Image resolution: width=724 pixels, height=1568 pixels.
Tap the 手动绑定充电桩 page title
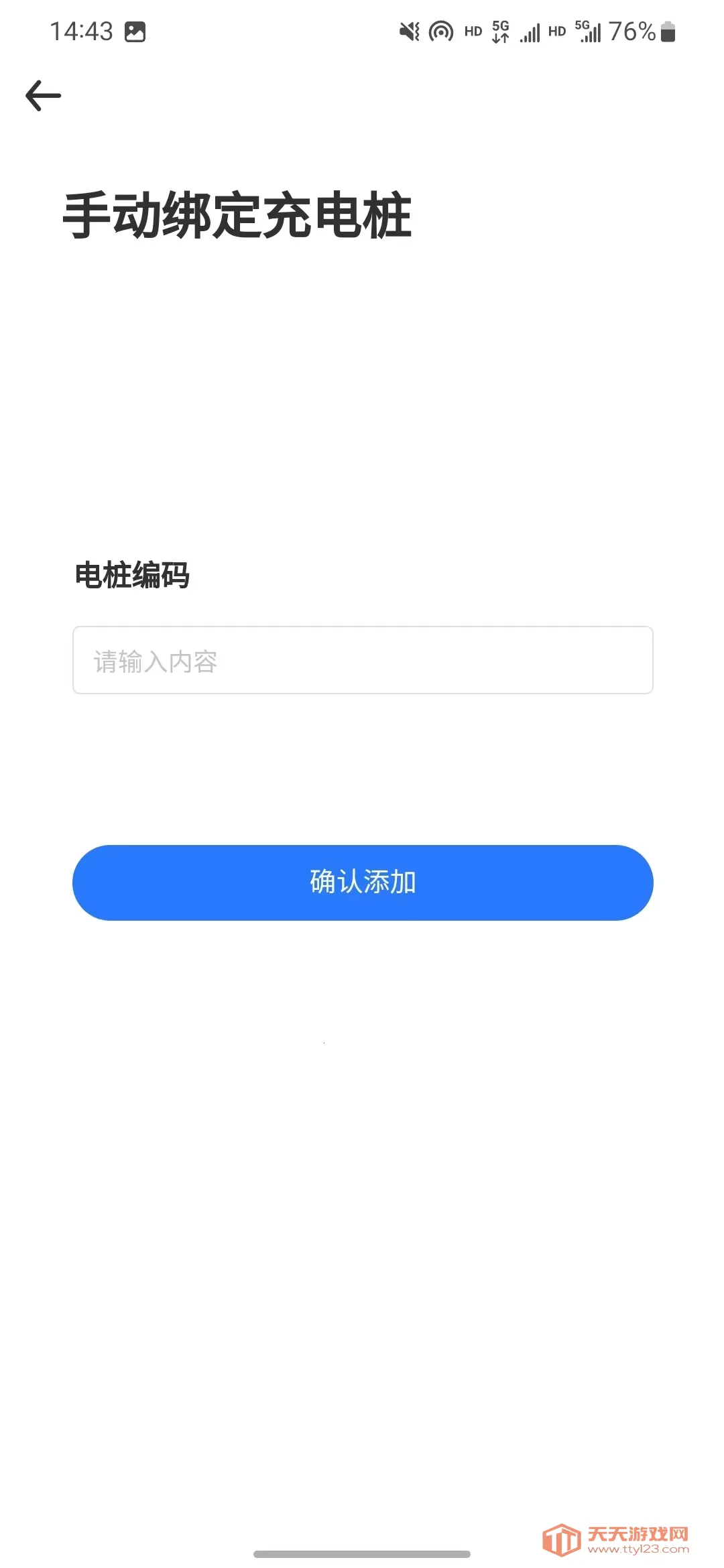point(239,214)
